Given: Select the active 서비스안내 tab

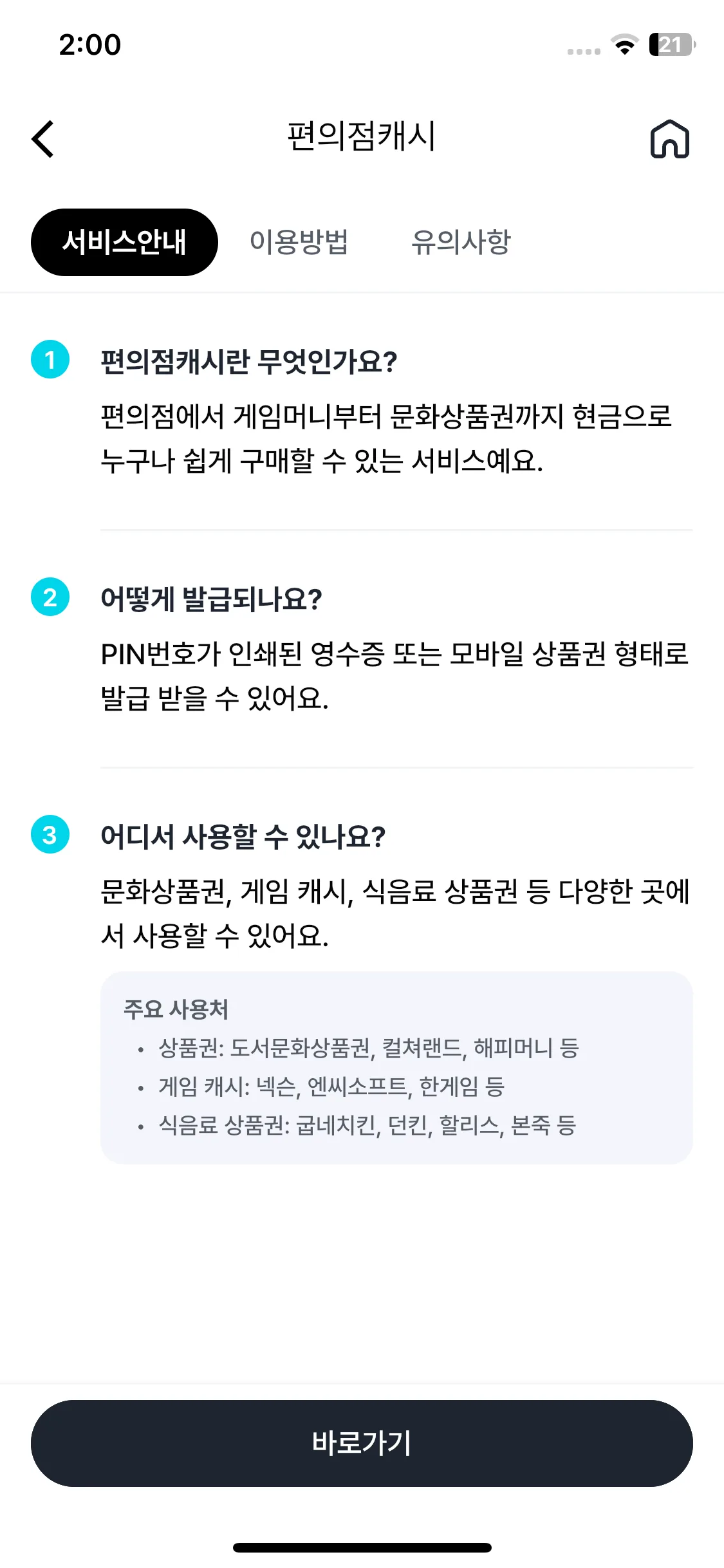Looking at the screenshot, I should tap(125, 242).
